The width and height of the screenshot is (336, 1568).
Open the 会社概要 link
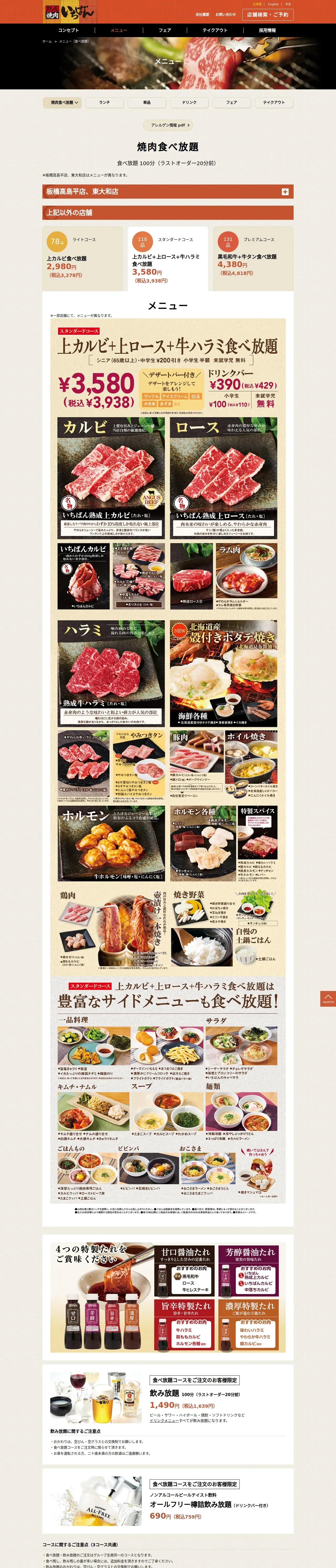tap(203, 15)
